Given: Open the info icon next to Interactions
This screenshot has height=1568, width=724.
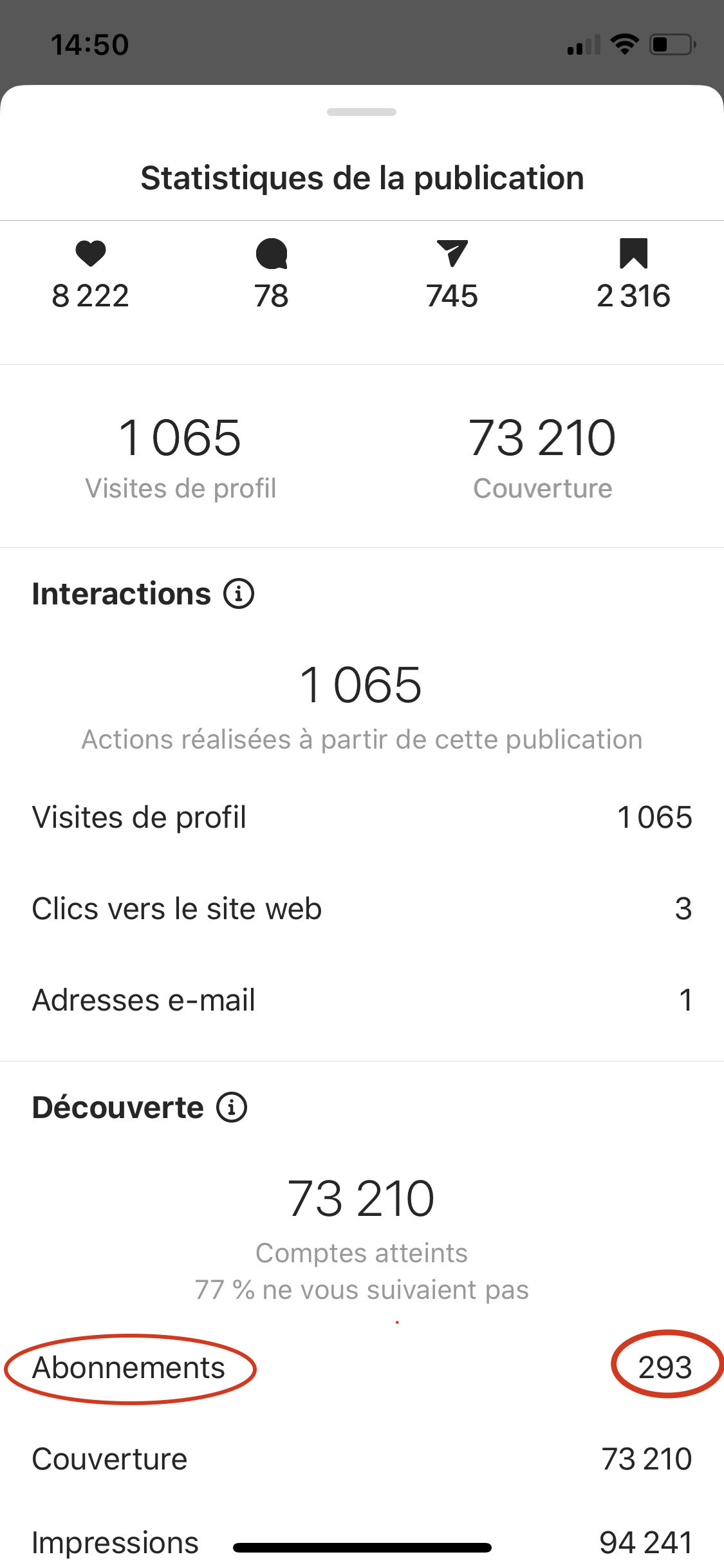Looking at the screenshot, I should 239,593.
